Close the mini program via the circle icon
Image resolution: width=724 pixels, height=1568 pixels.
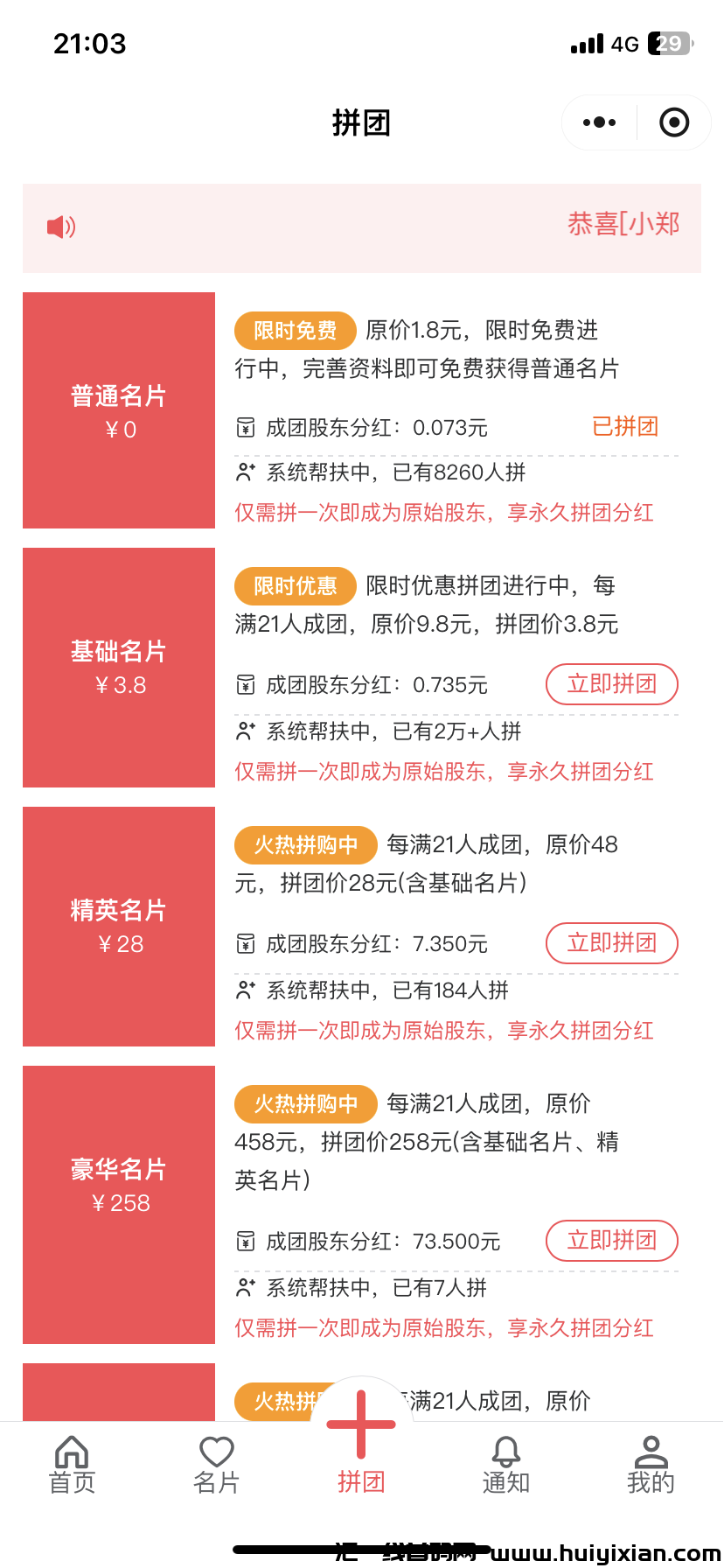point(673,122)
